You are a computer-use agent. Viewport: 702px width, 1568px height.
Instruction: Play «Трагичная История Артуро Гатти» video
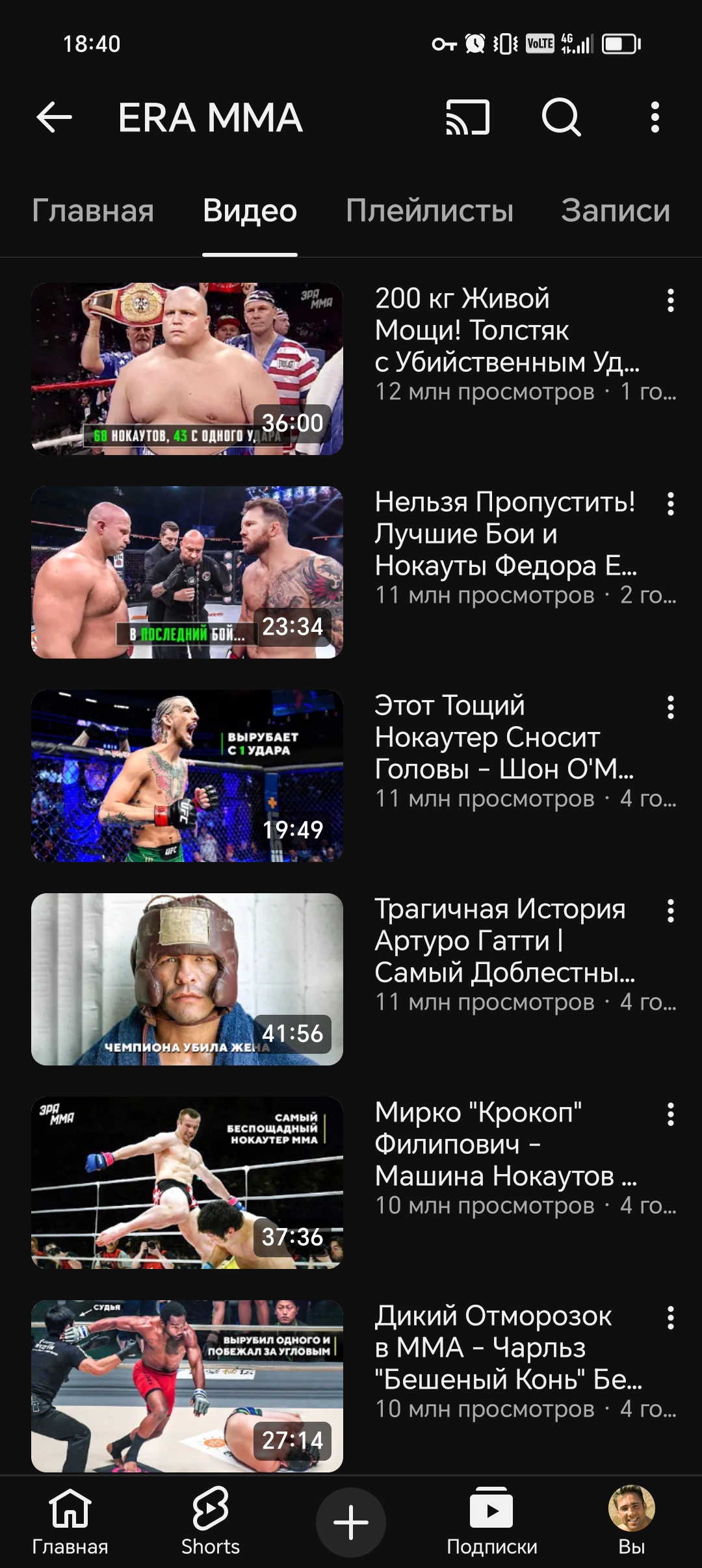point(187,979)
